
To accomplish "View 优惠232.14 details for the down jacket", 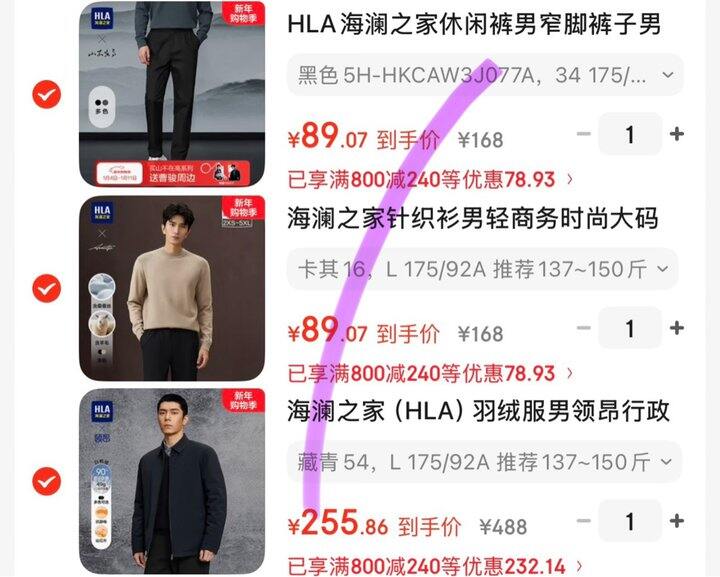I will (435, 566).
